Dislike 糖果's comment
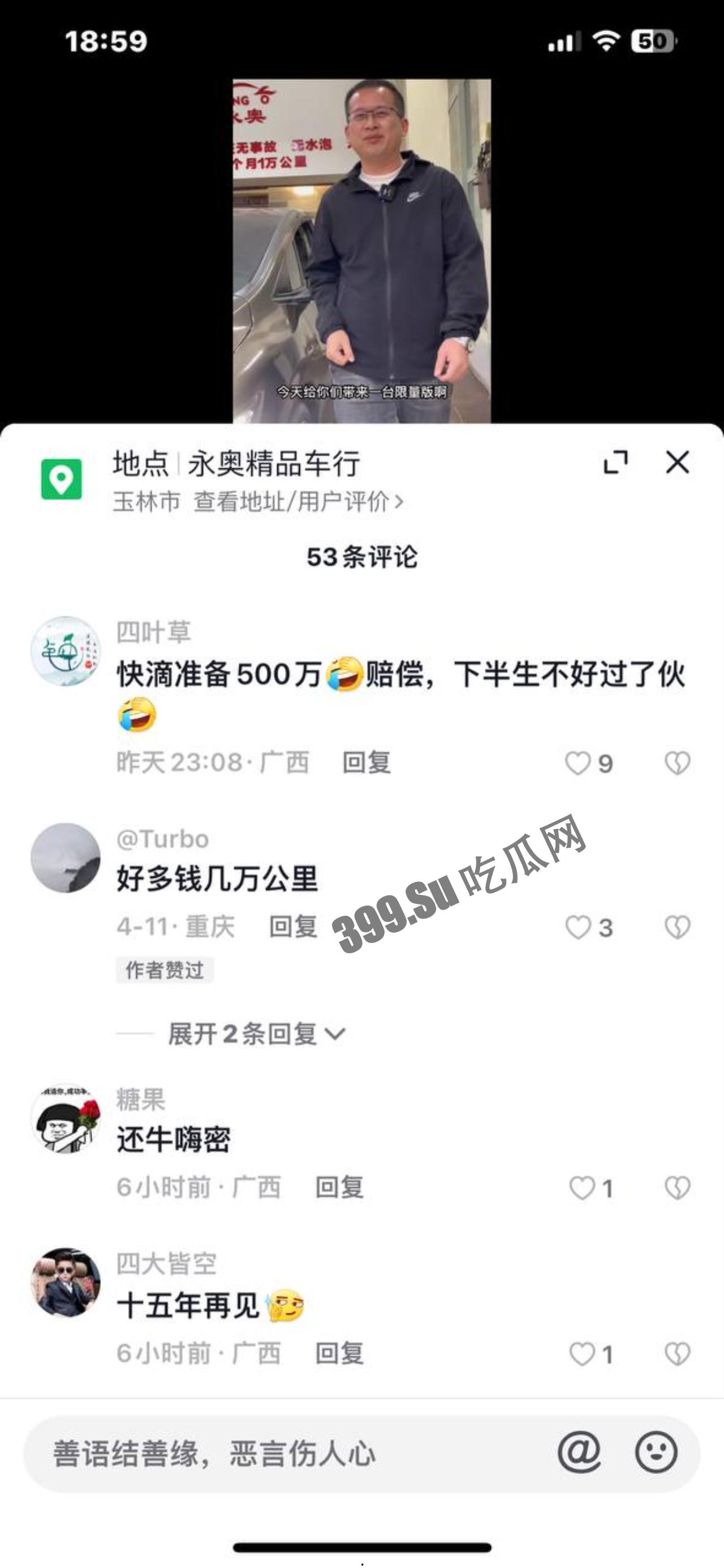 pos(677,1187)
